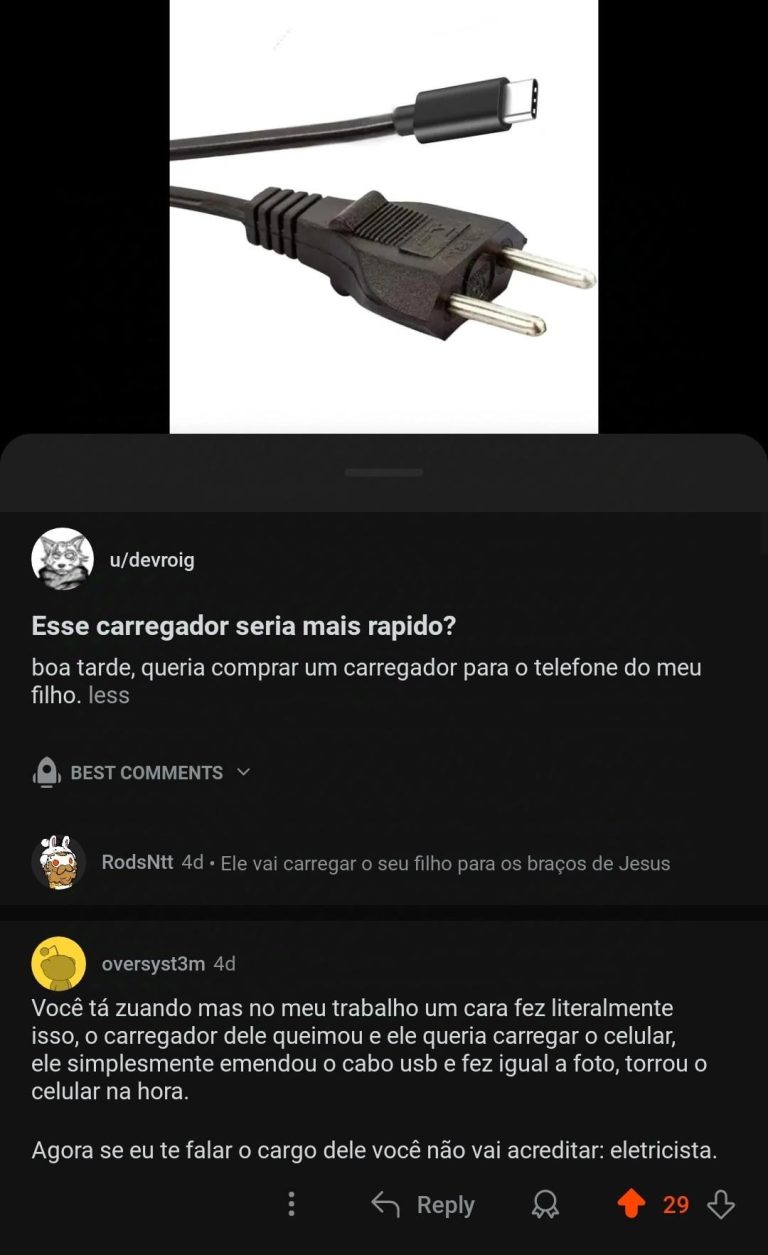
Task: Open overflow menu on oversyst3m's comment
Action: pos(291,1204)
